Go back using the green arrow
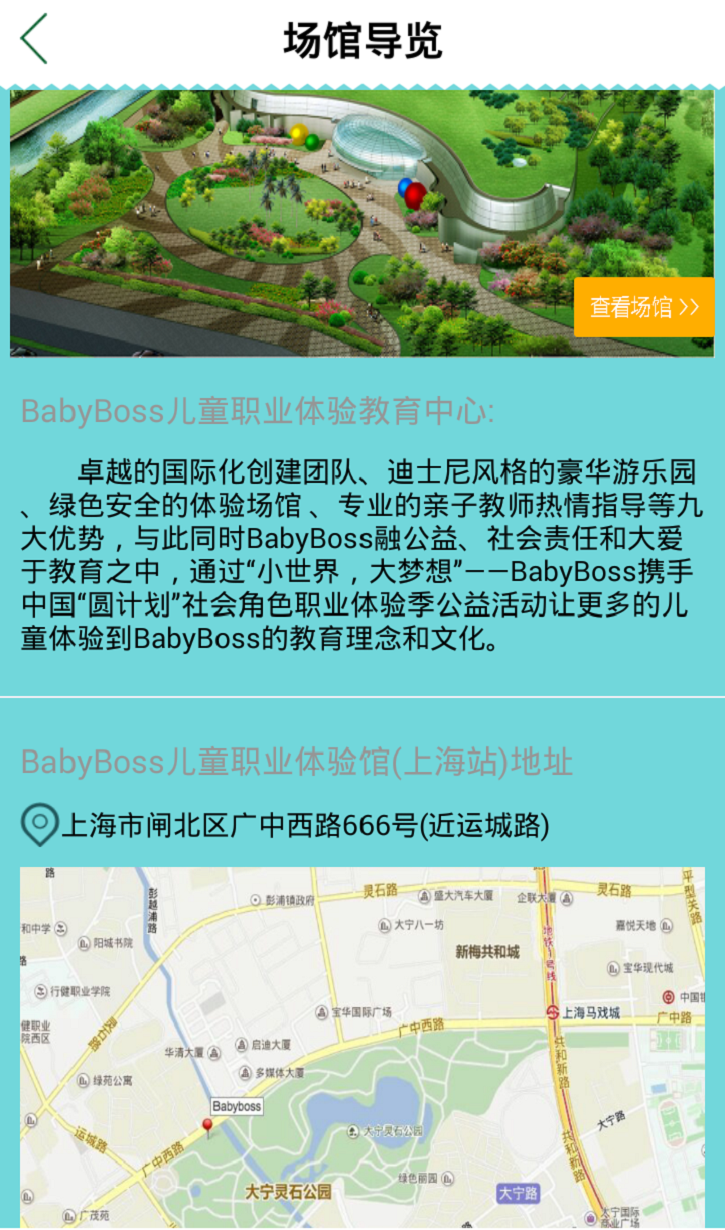Screen dimensions: 725x1230 [34, 40]
